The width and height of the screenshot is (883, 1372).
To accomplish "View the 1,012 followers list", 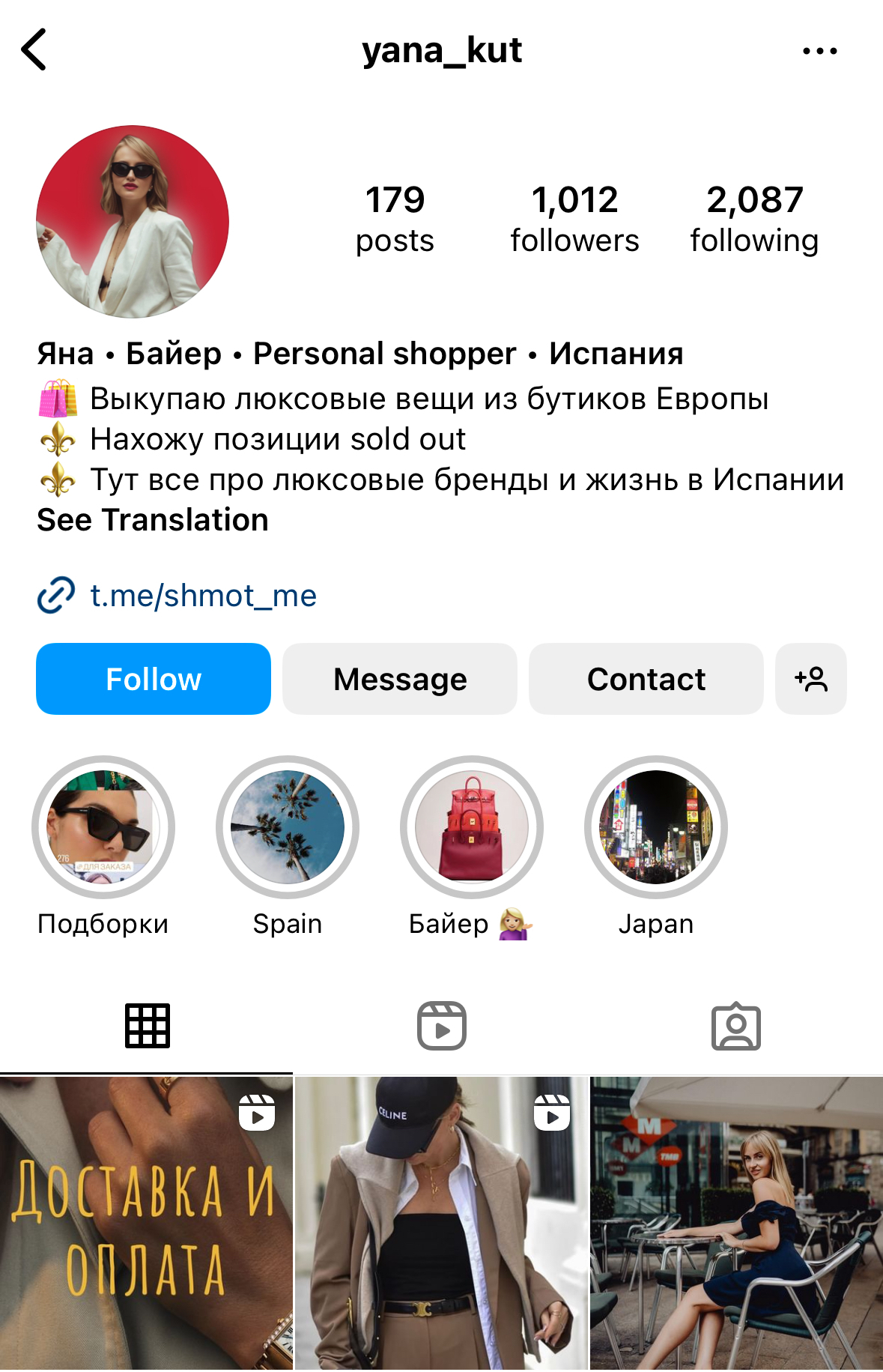I will point(574,220).
